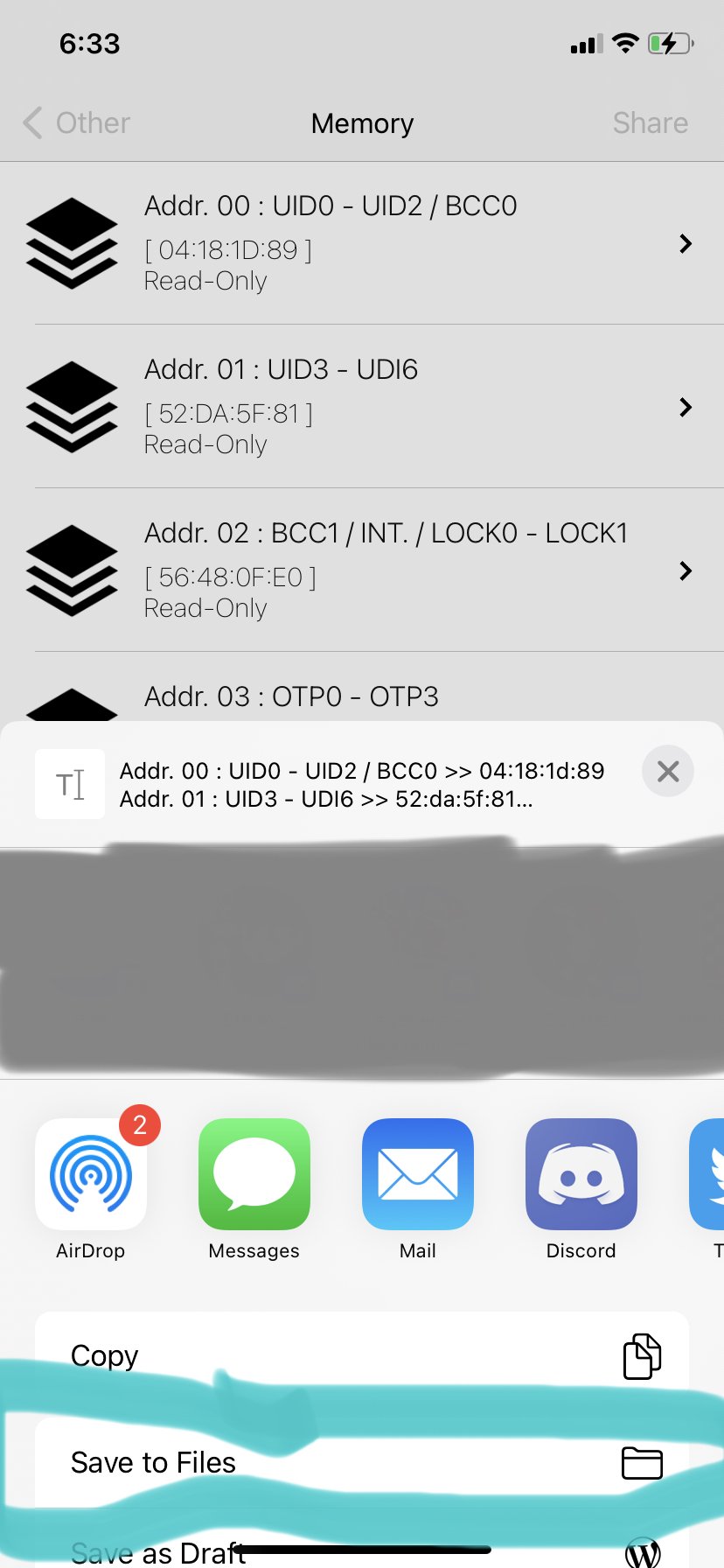Dismiss the share sheet with the X

click(667, 771)
